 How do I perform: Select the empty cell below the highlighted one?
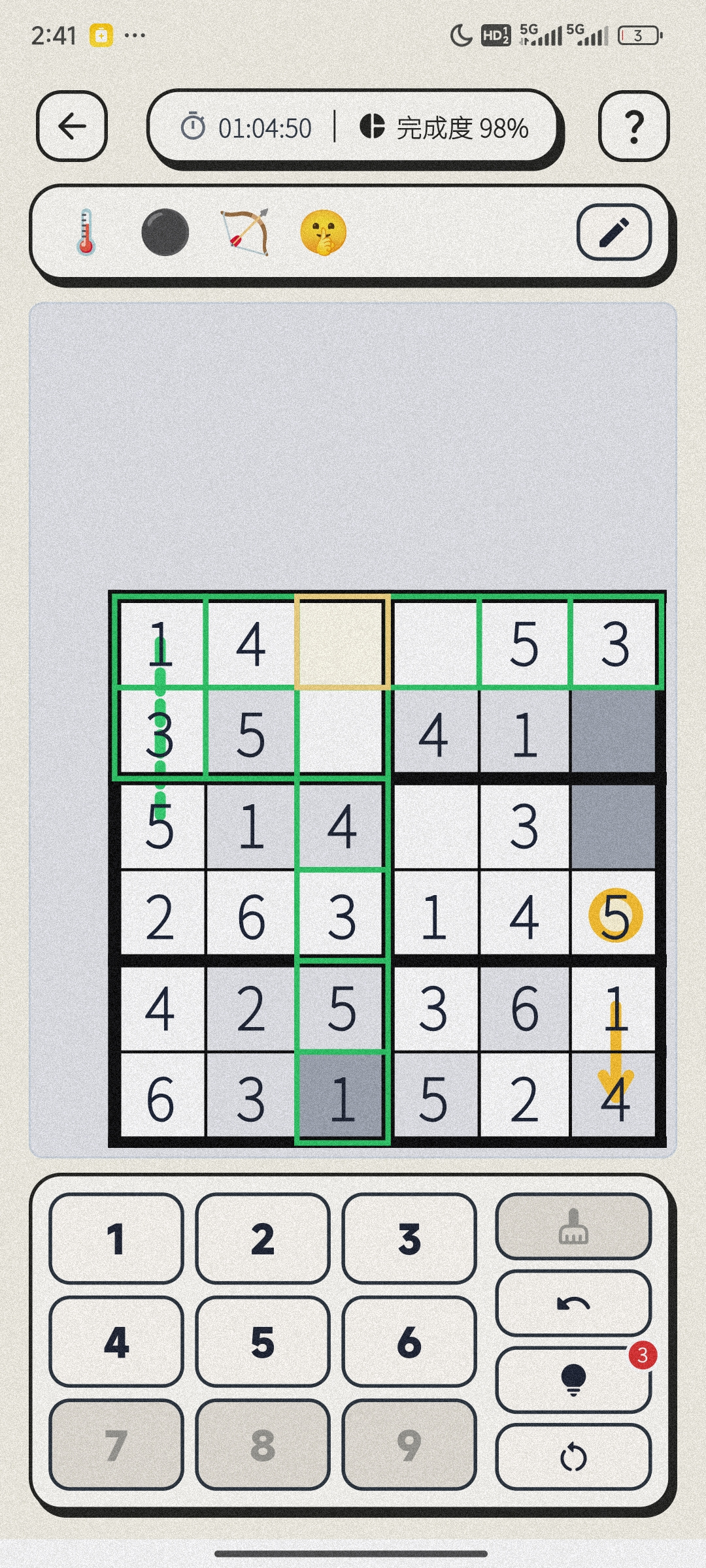pyautogui.click(x=341, y=734)
